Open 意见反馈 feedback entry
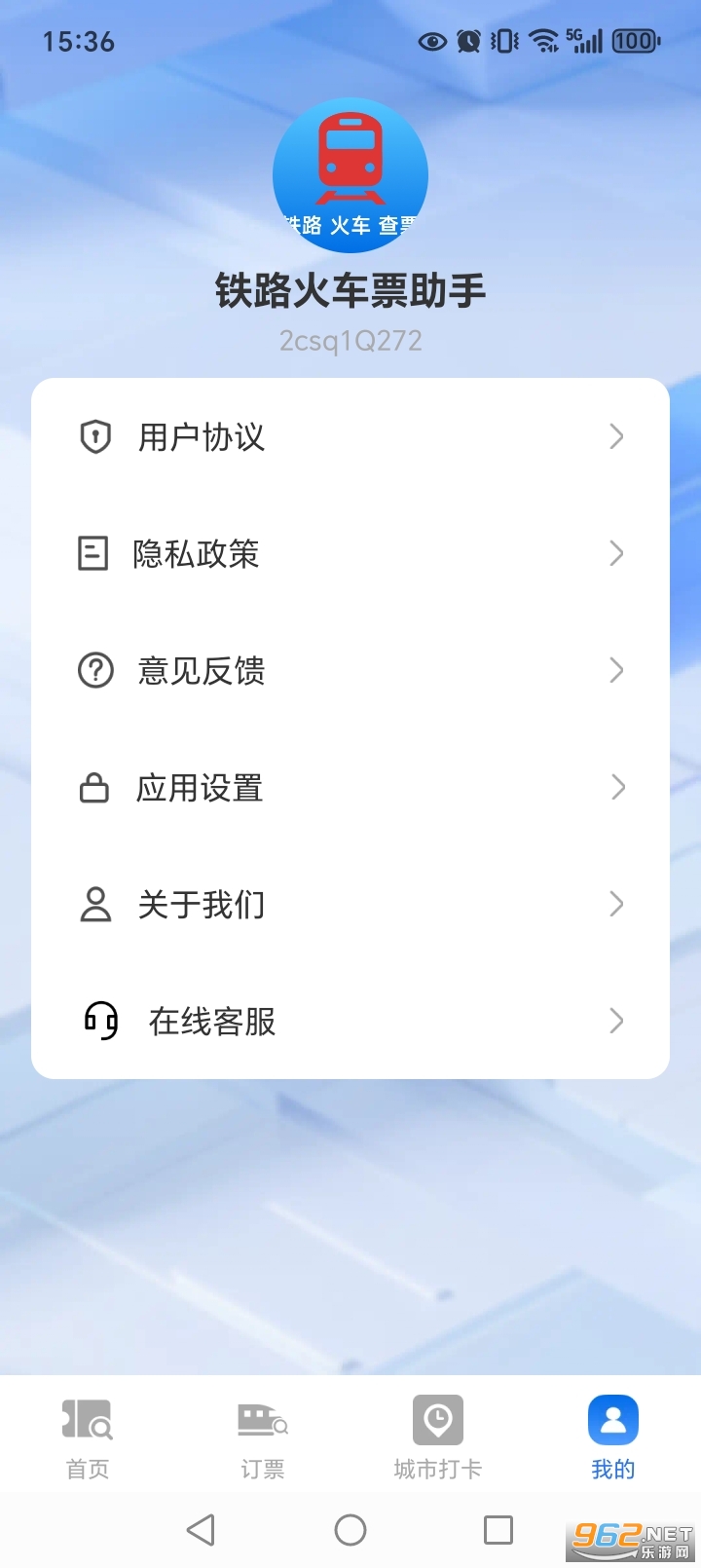This screenshot has height=1568, width=701. coord(202,670)
